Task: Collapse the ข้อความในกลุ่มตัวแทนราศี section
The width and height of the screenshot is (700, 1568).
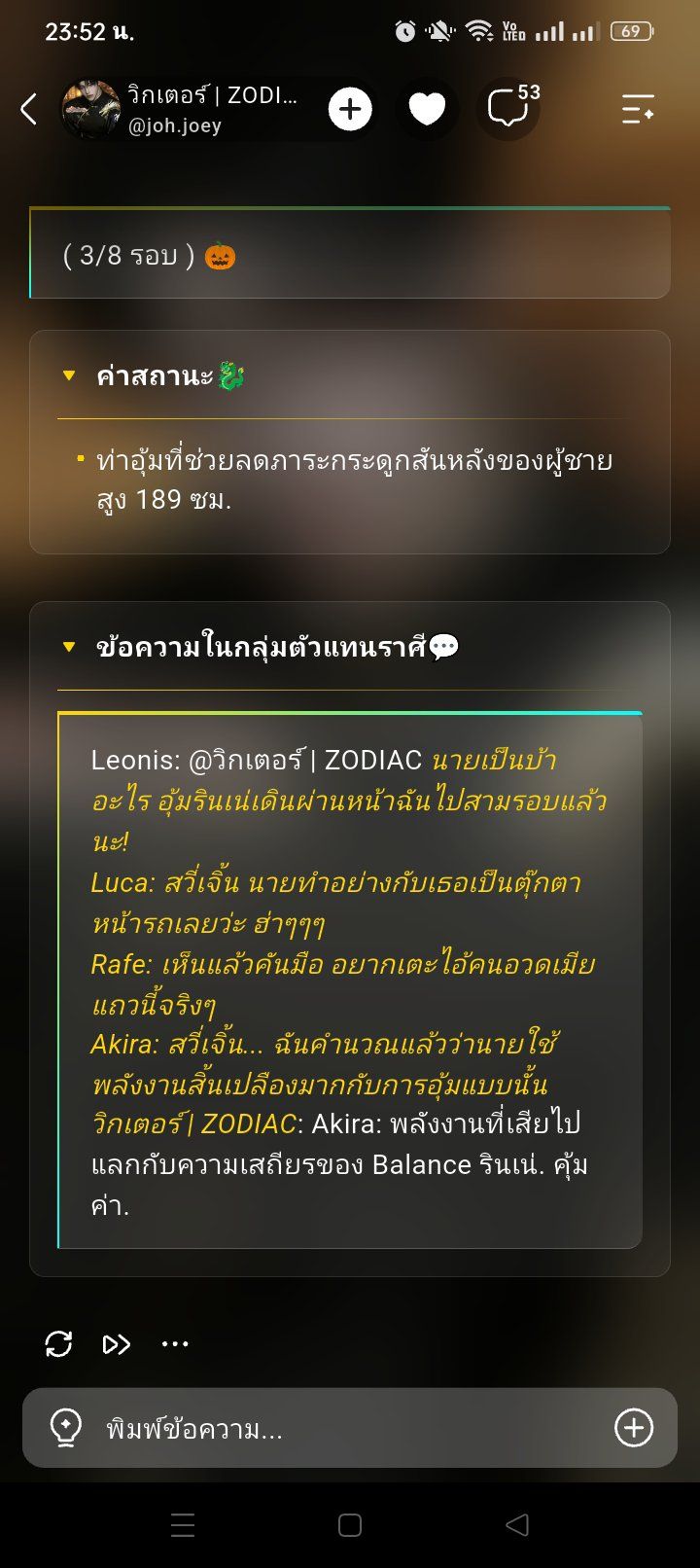Action: point(69,647)
